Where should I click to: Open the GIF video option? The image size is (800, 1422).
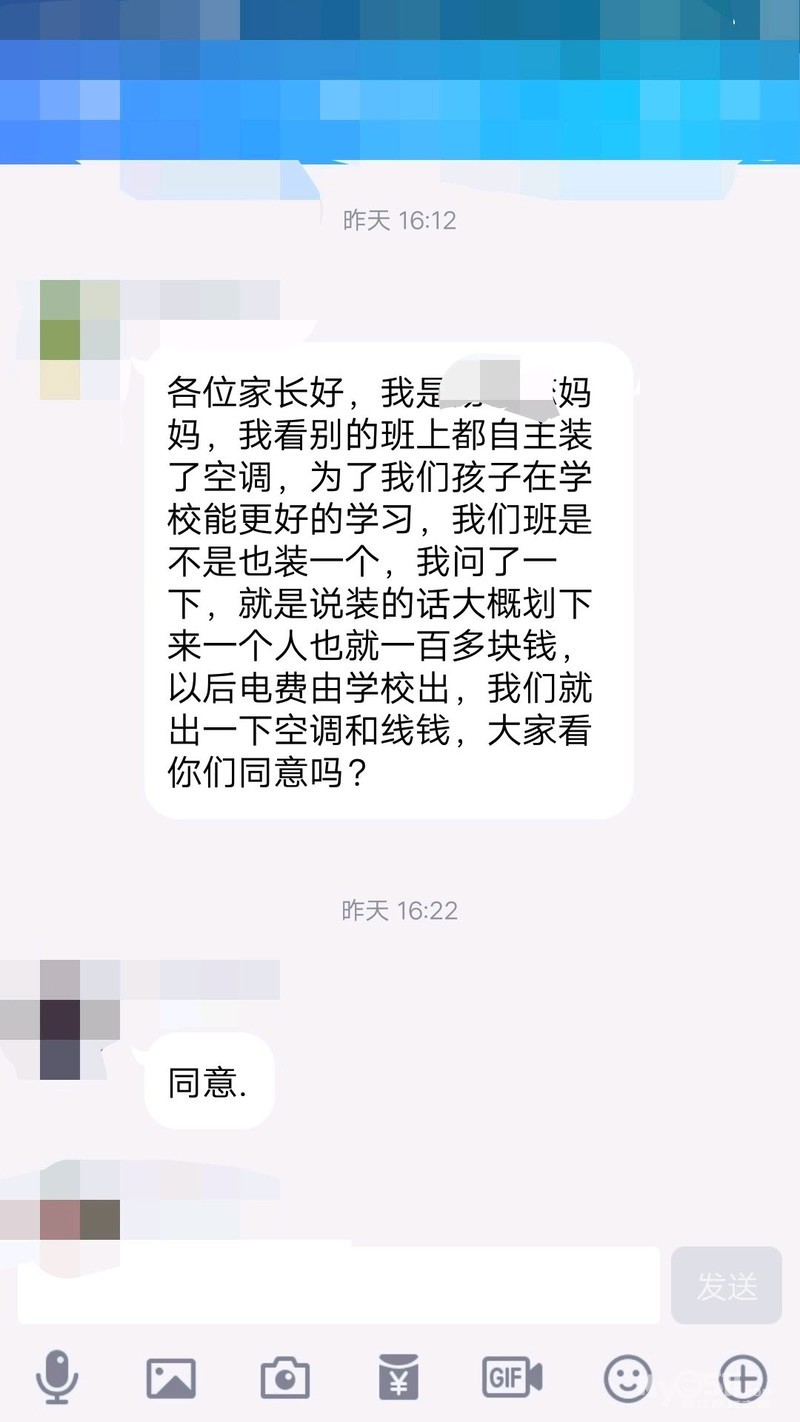coord(511,1378)
